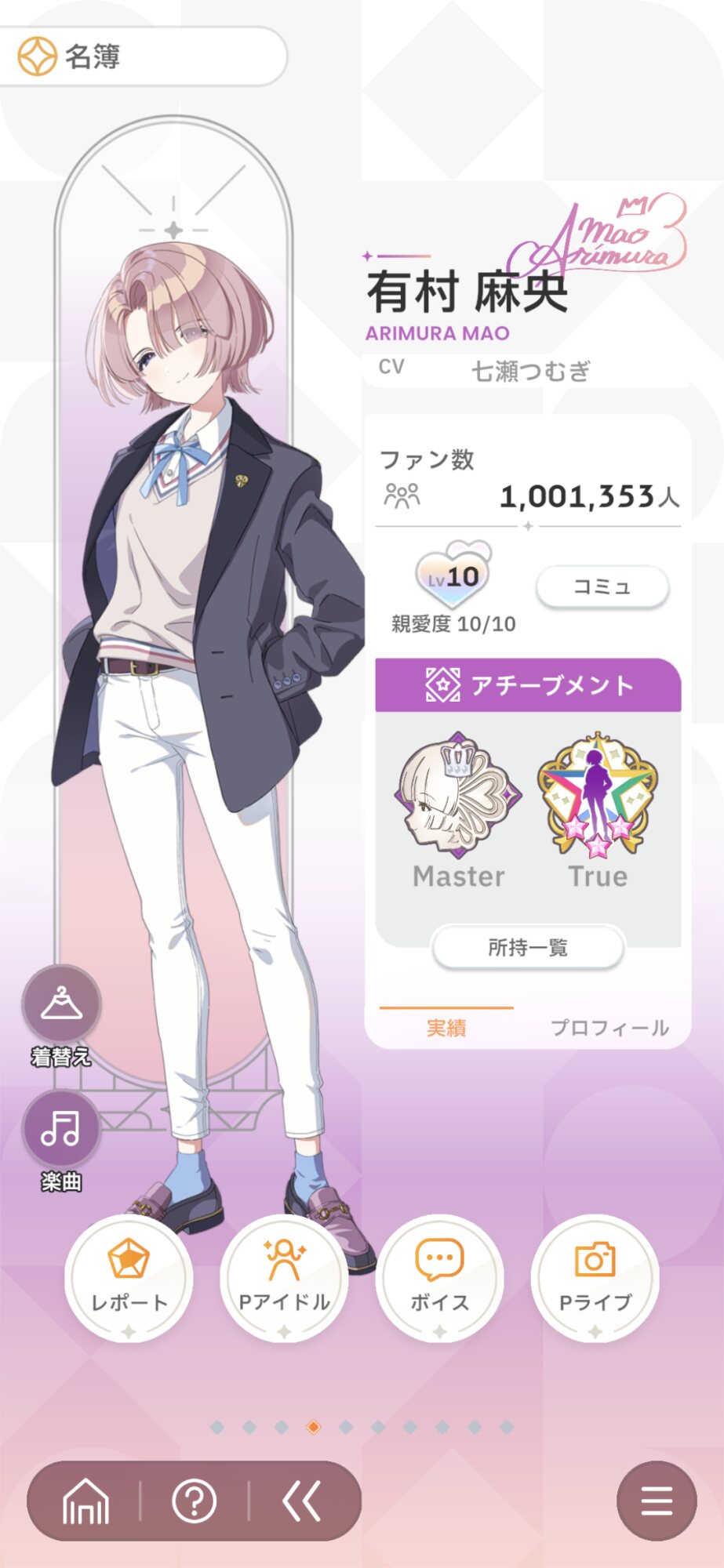Jump to the first page indicator dot

pos(217,1427)
